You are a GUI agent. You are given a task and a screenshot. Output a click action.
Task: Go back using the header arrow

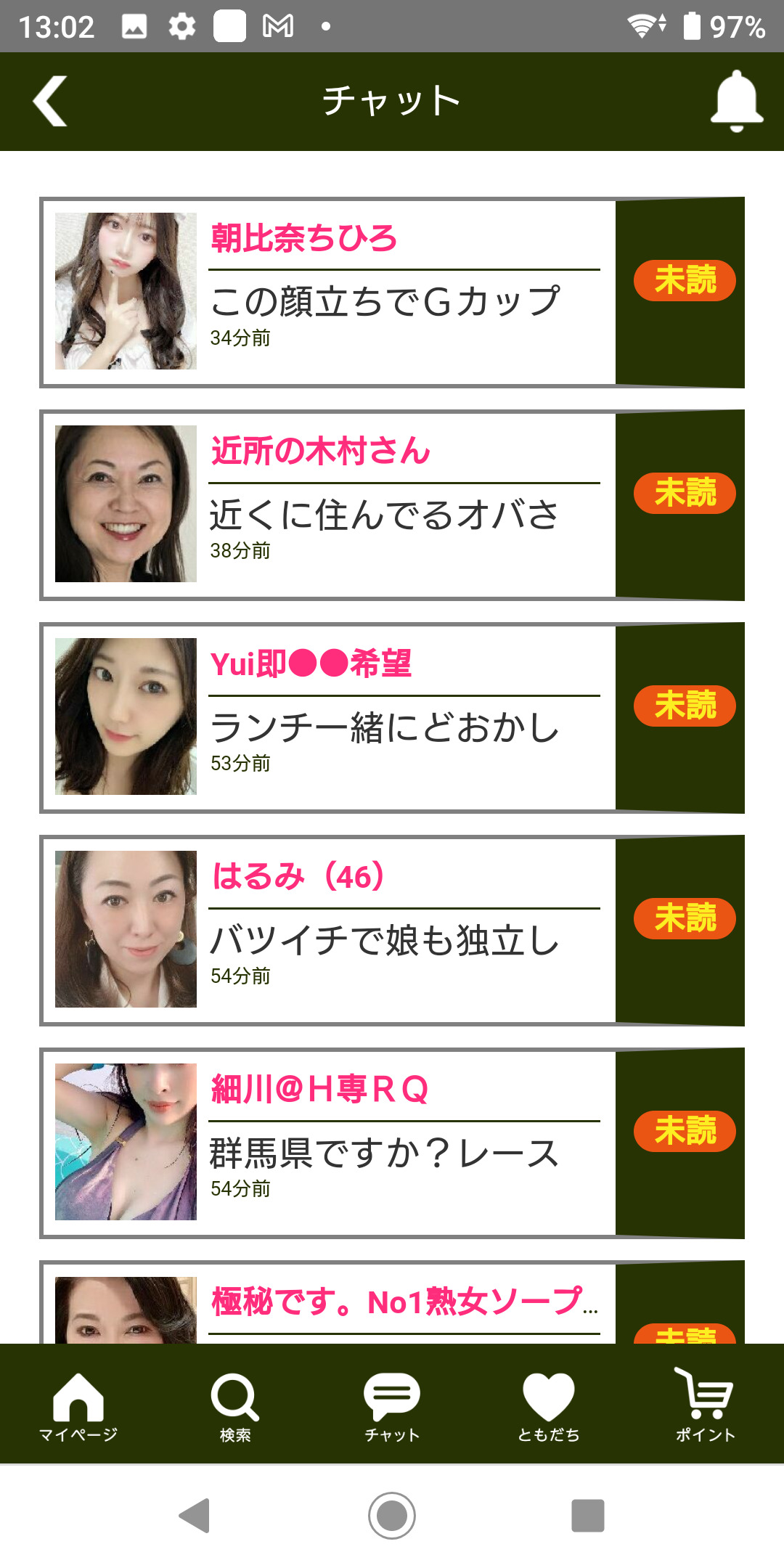tap(50, 101)
